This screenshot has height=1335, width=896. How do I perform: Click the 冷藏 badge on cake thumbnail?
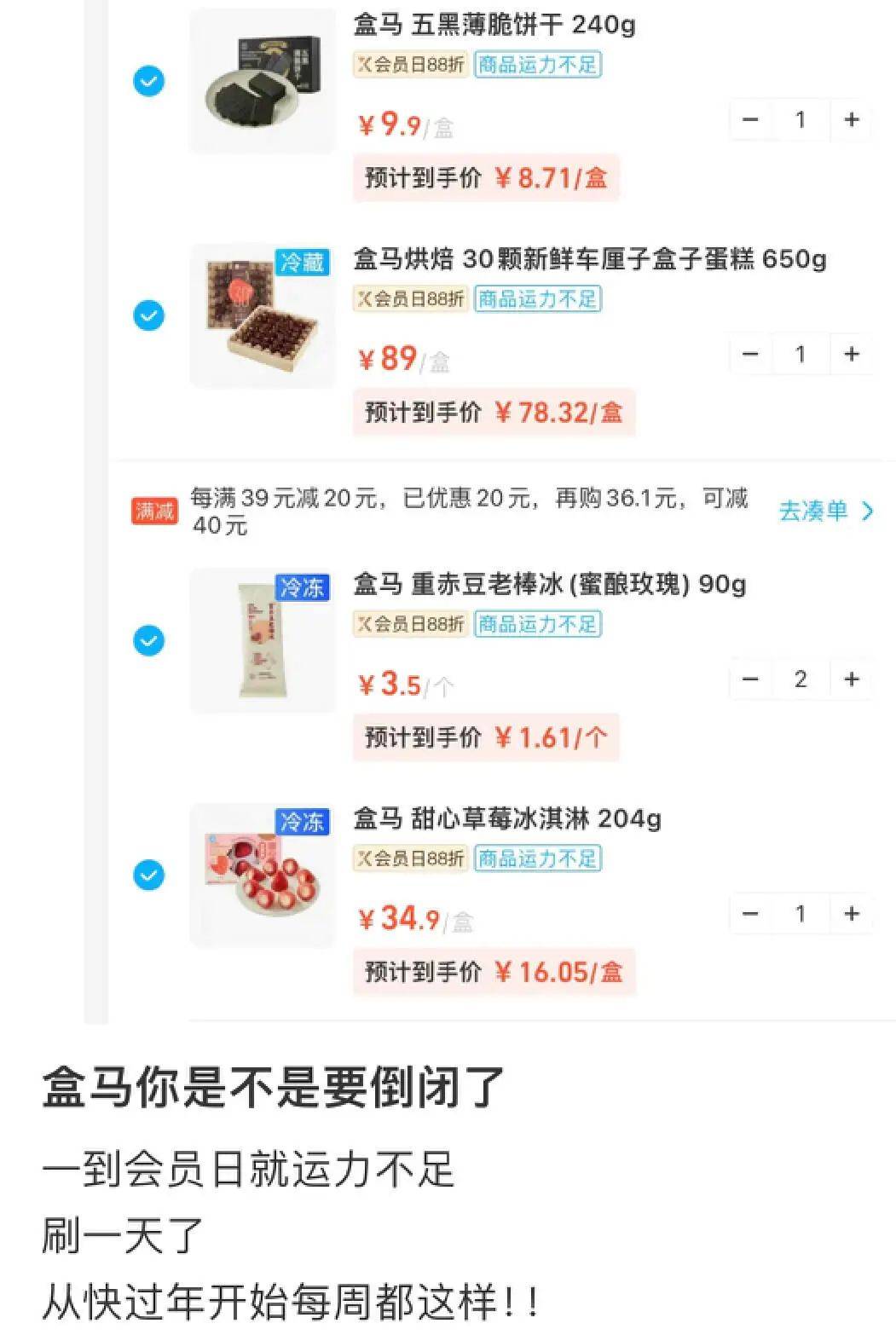(303, 263)
